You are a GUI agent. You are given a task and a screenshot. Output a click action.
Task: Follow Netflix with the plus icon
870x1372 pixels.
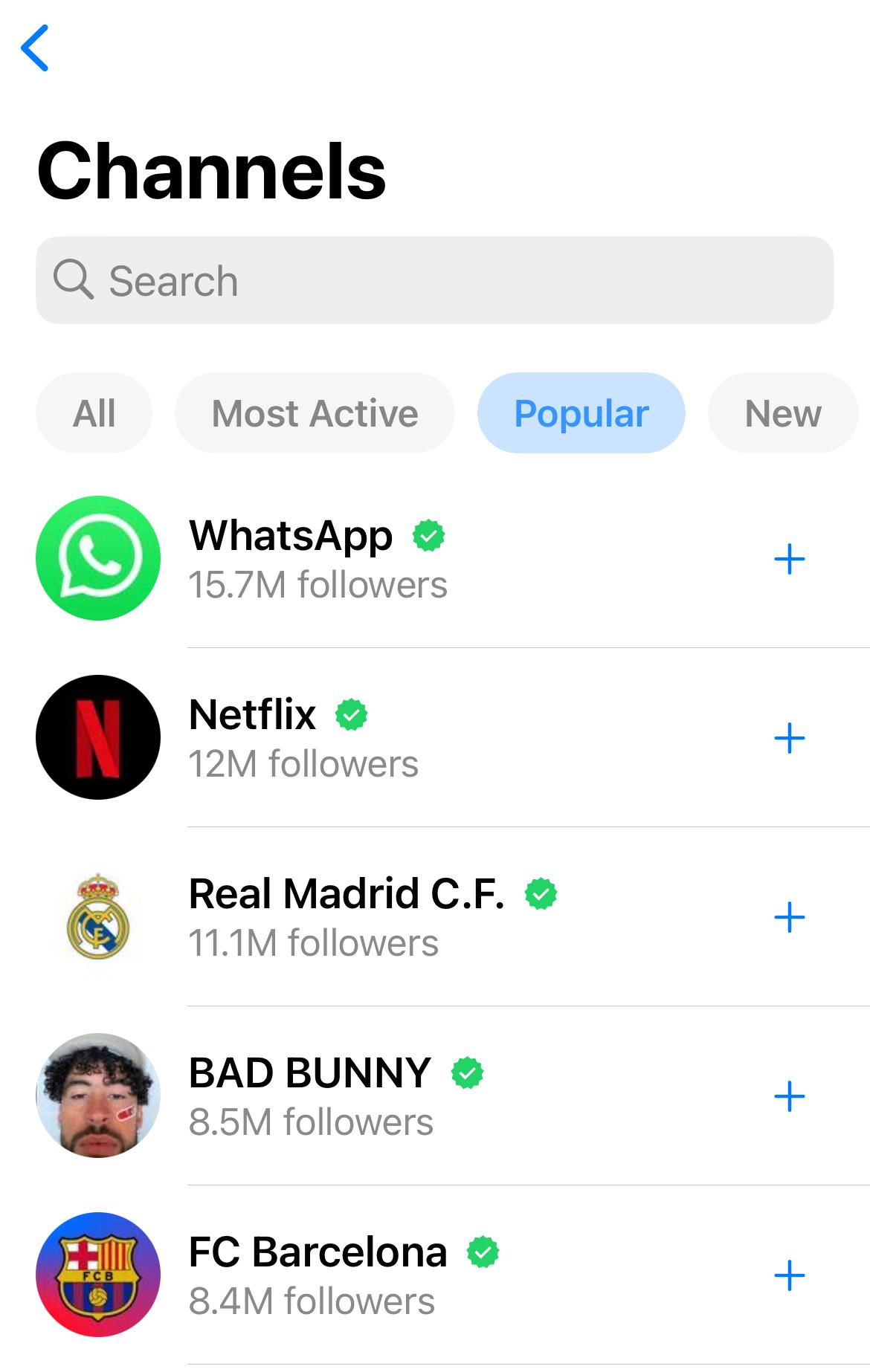point(789,738)
